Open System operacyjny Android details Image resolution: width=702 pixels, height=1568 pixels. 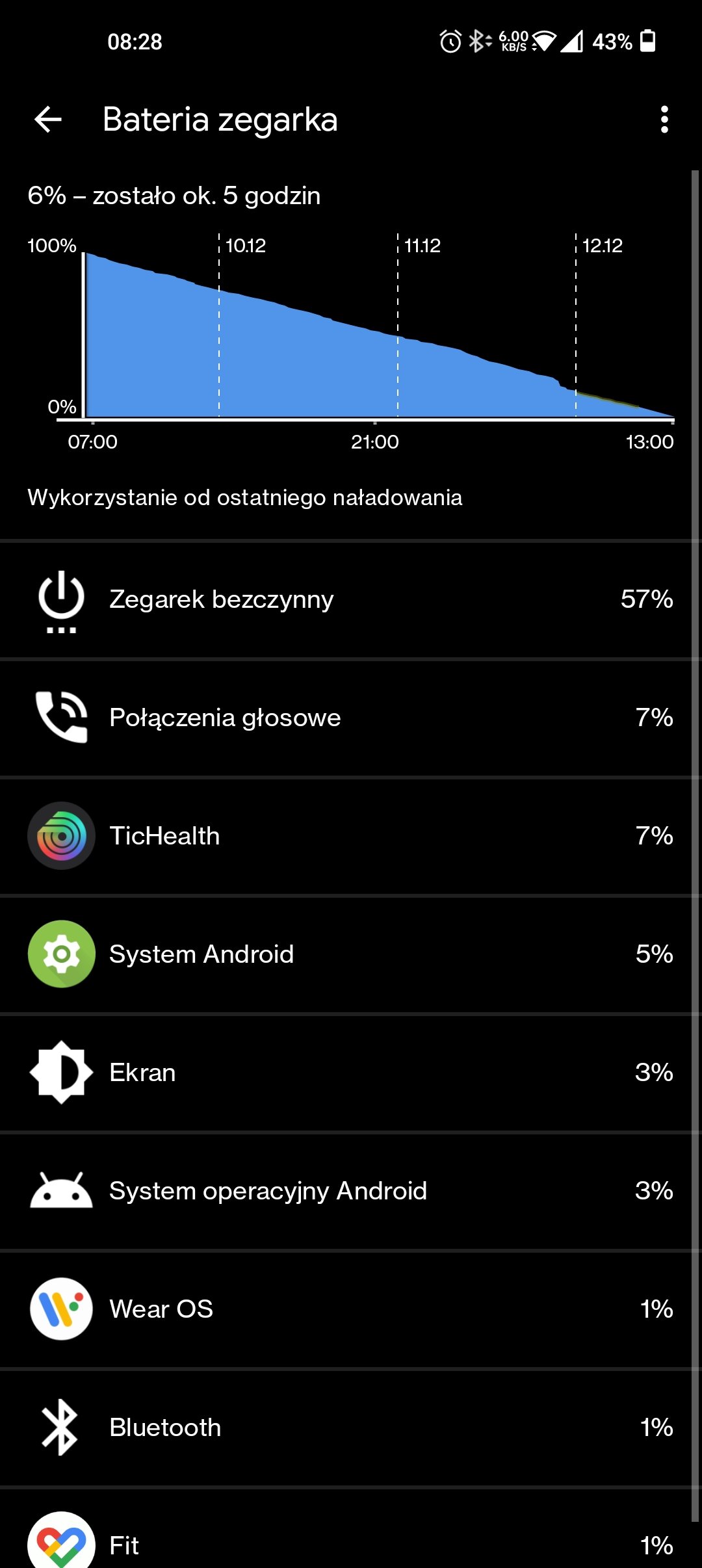[x=351, y=1191]
